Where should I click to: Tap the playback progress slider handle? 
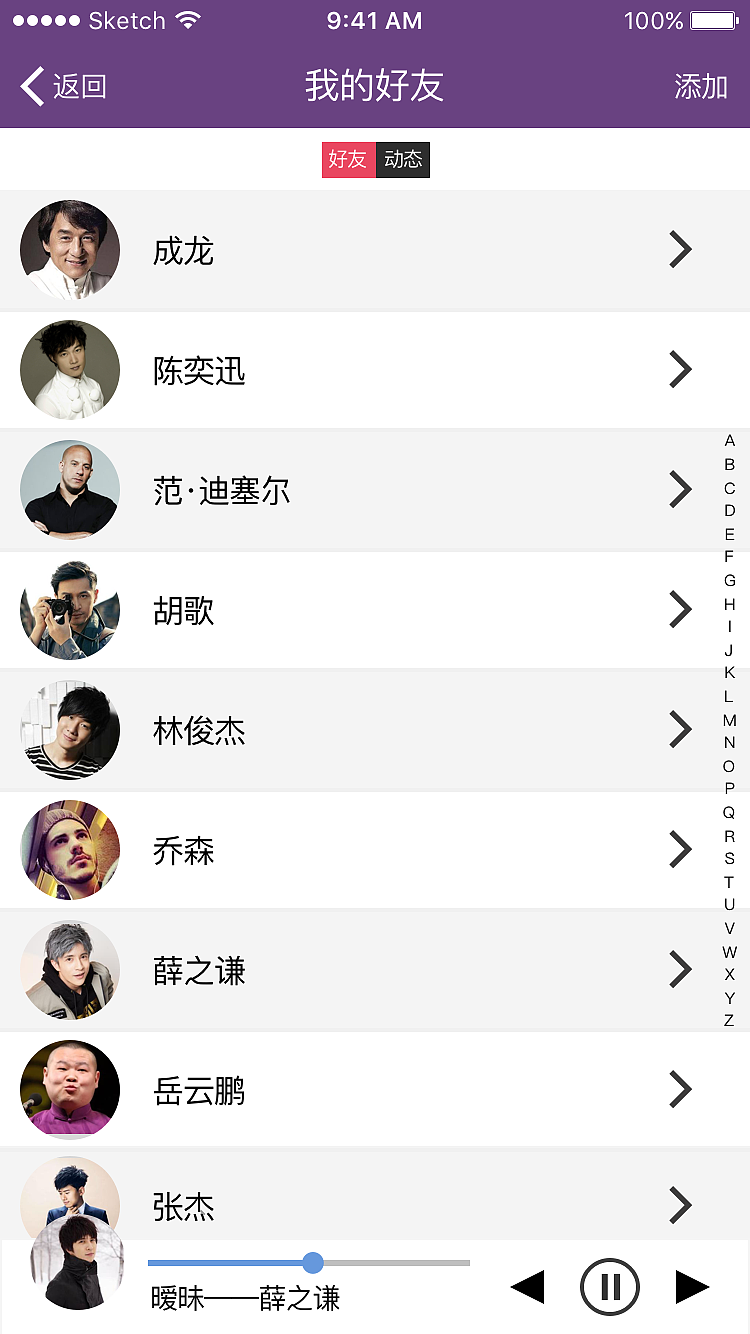click(313, 1262)
